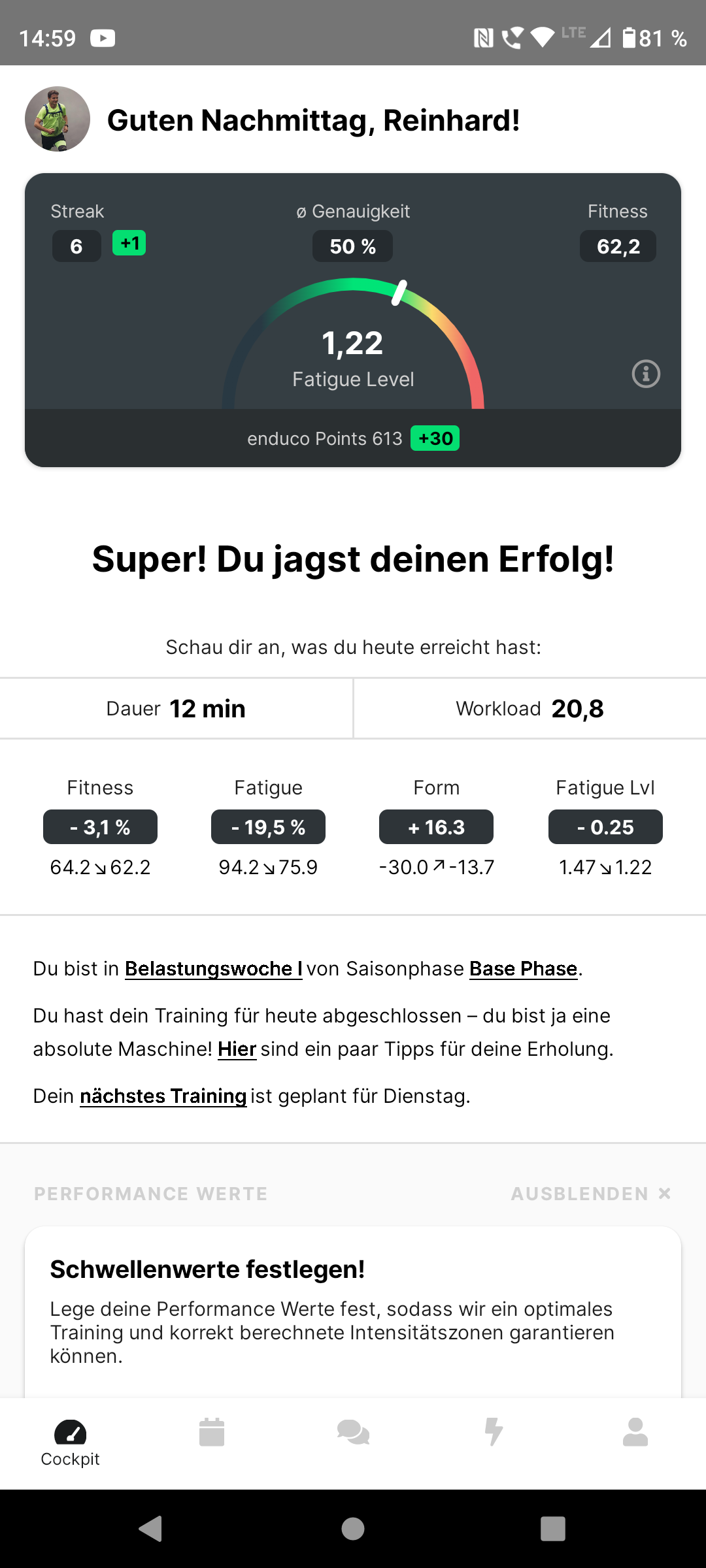706x1568 pixels.
Task: Open the Schwellenwerte festlegen card
Action: click(353, 1312)
